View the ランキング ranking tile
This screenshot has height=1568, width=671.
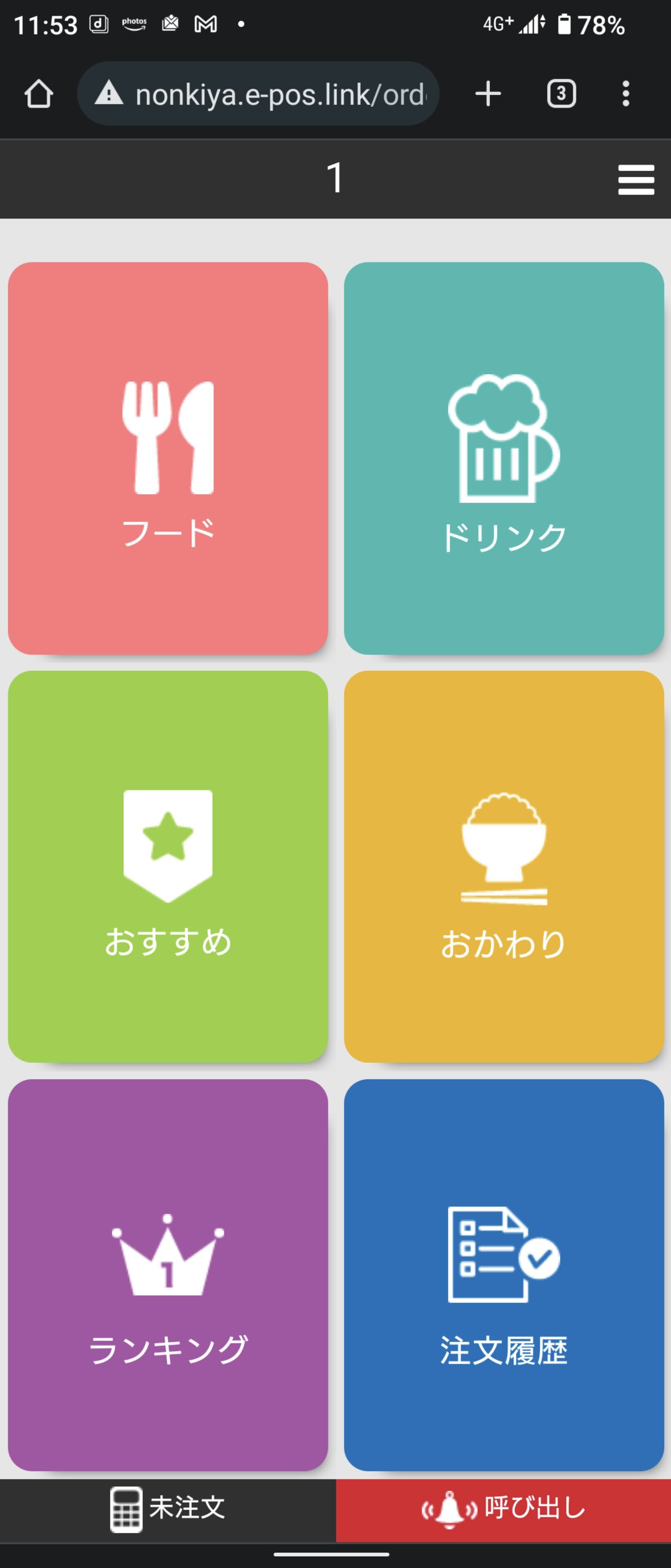168,1275
